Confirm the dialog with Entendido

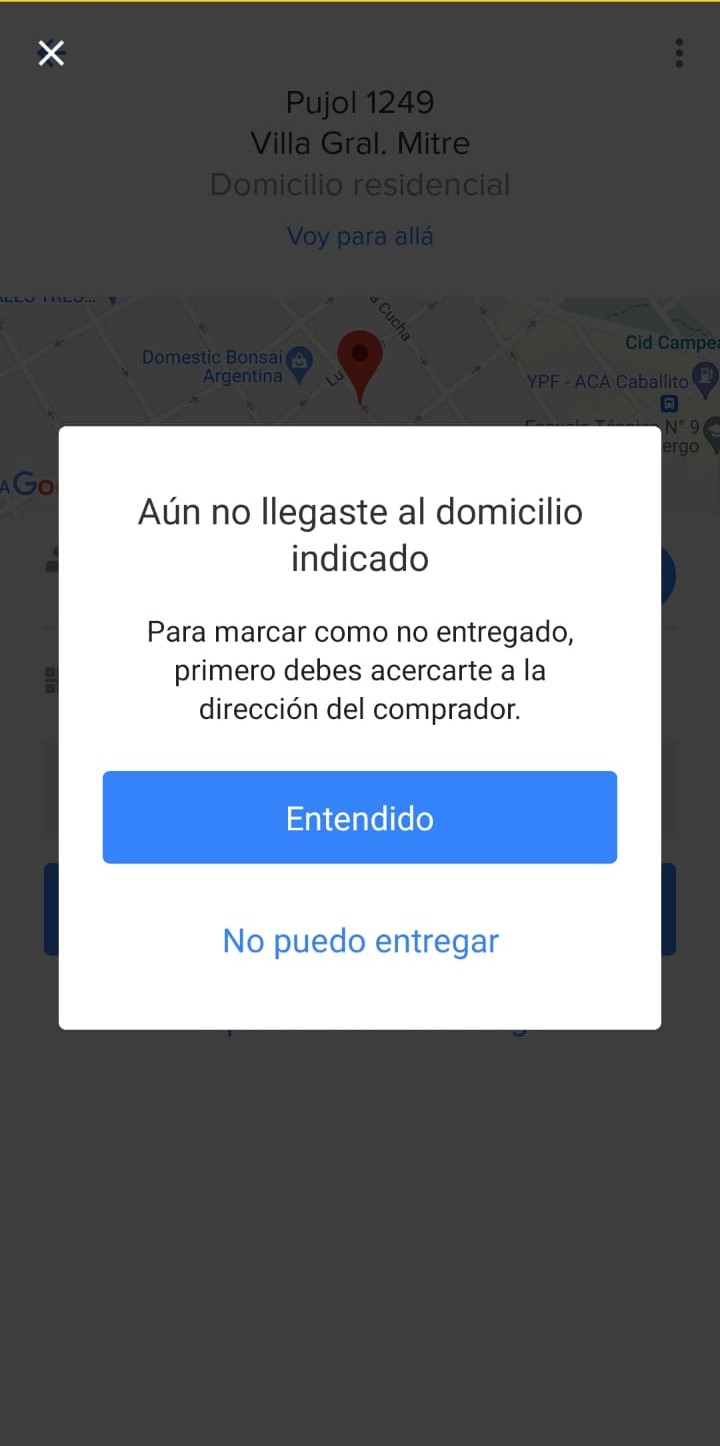(x=359, y=817)
